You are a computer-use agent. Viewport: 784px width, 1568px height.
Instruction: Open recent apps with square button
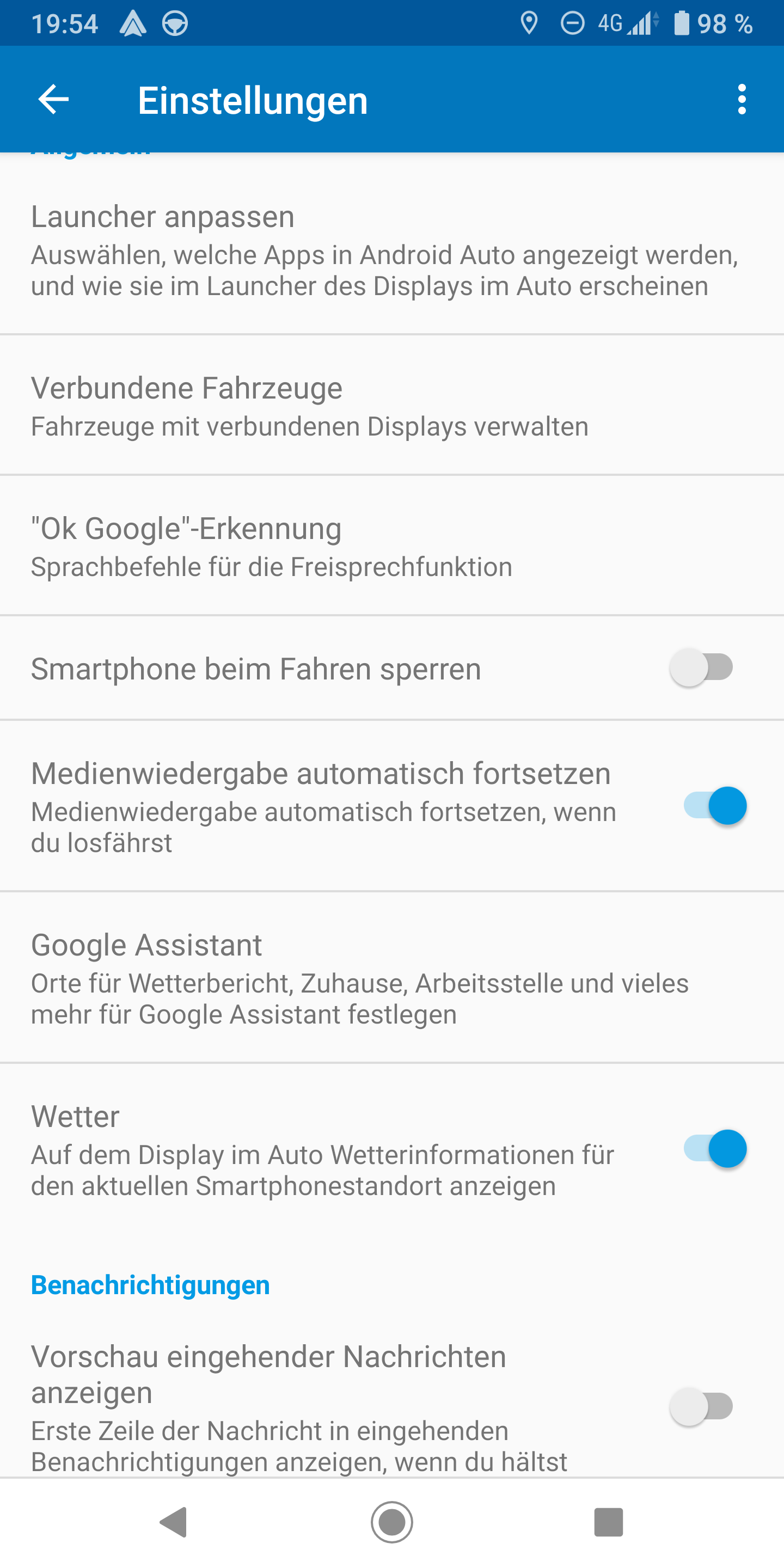[608, 1522]
